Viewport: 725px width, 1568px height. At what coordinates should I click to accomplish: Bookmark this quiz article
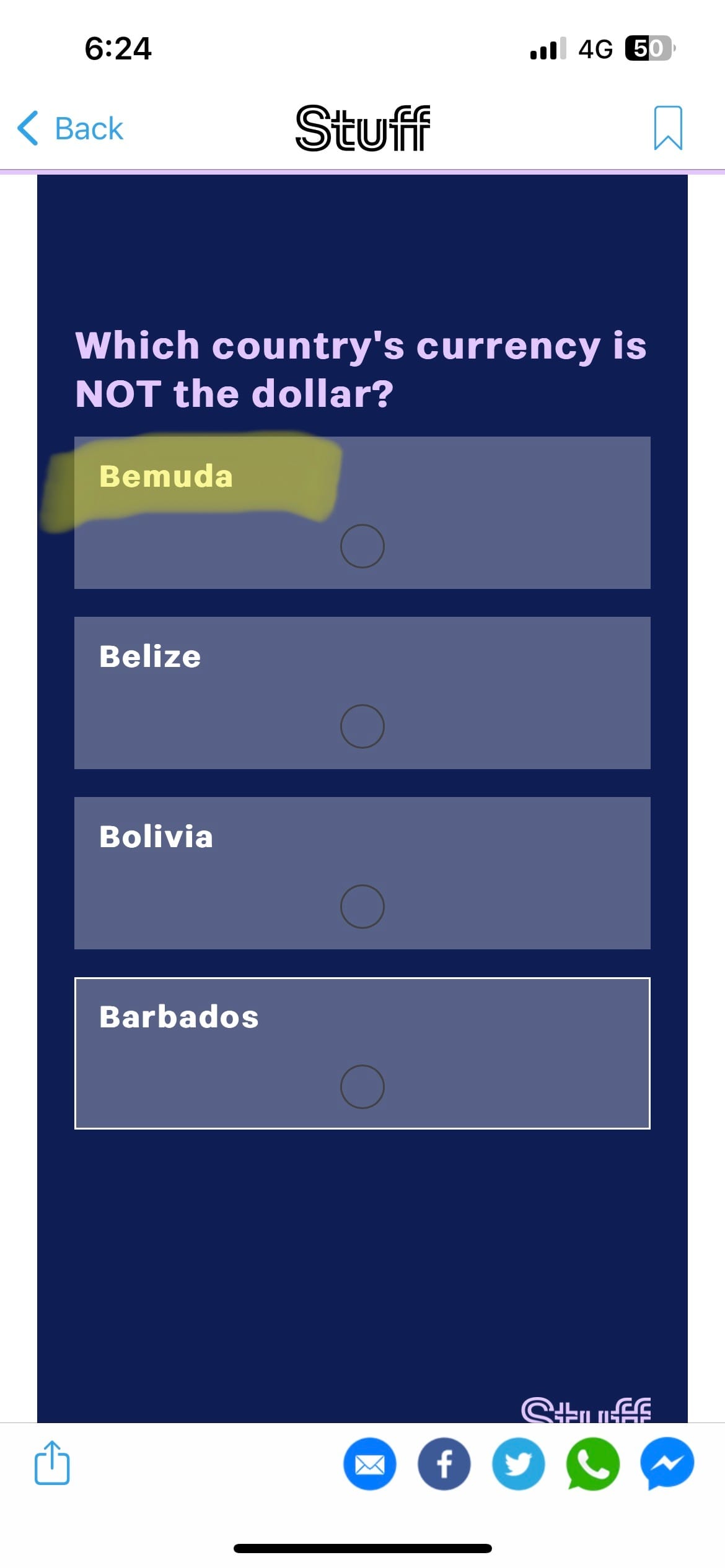(667, 128)
